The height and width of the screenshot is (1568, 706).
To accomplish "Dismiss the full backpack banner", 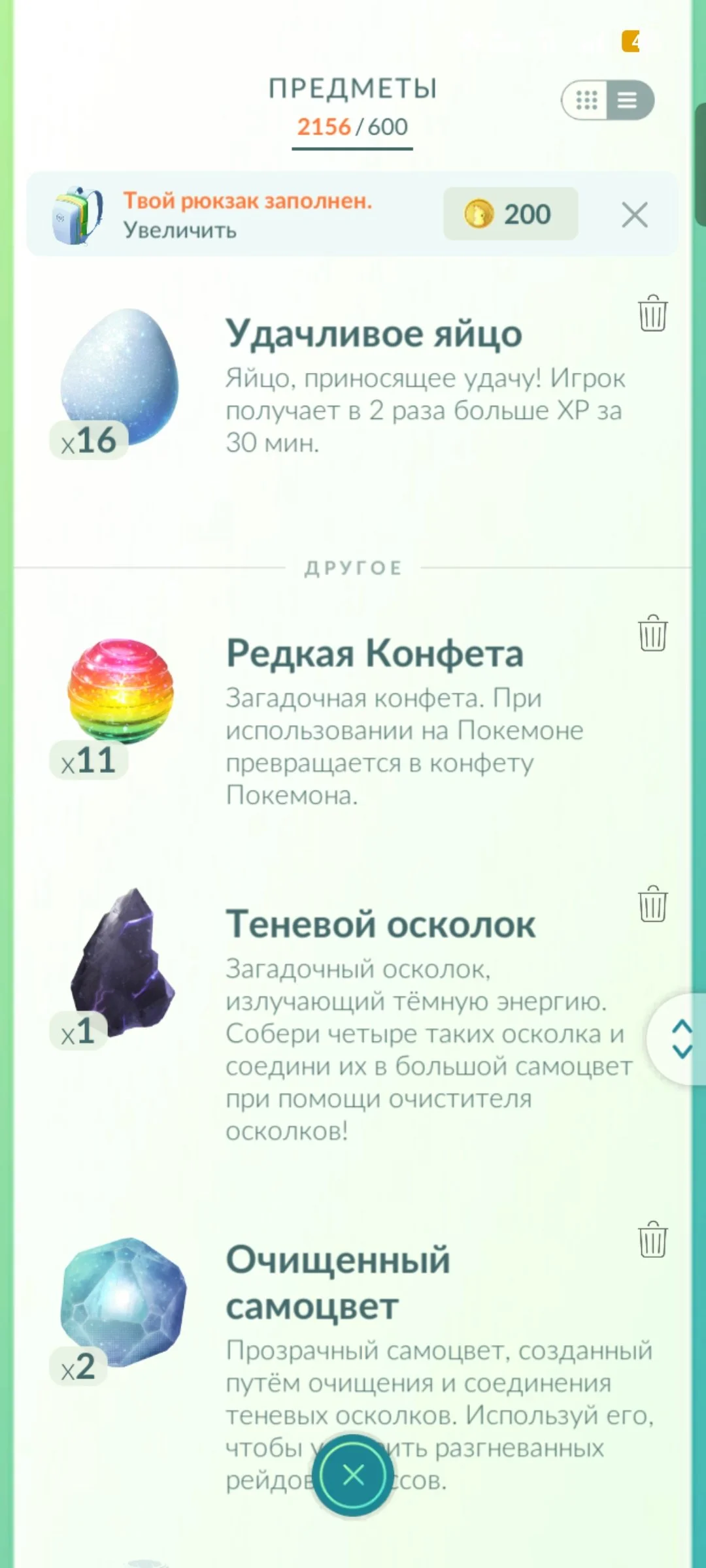I will [634, 214].
